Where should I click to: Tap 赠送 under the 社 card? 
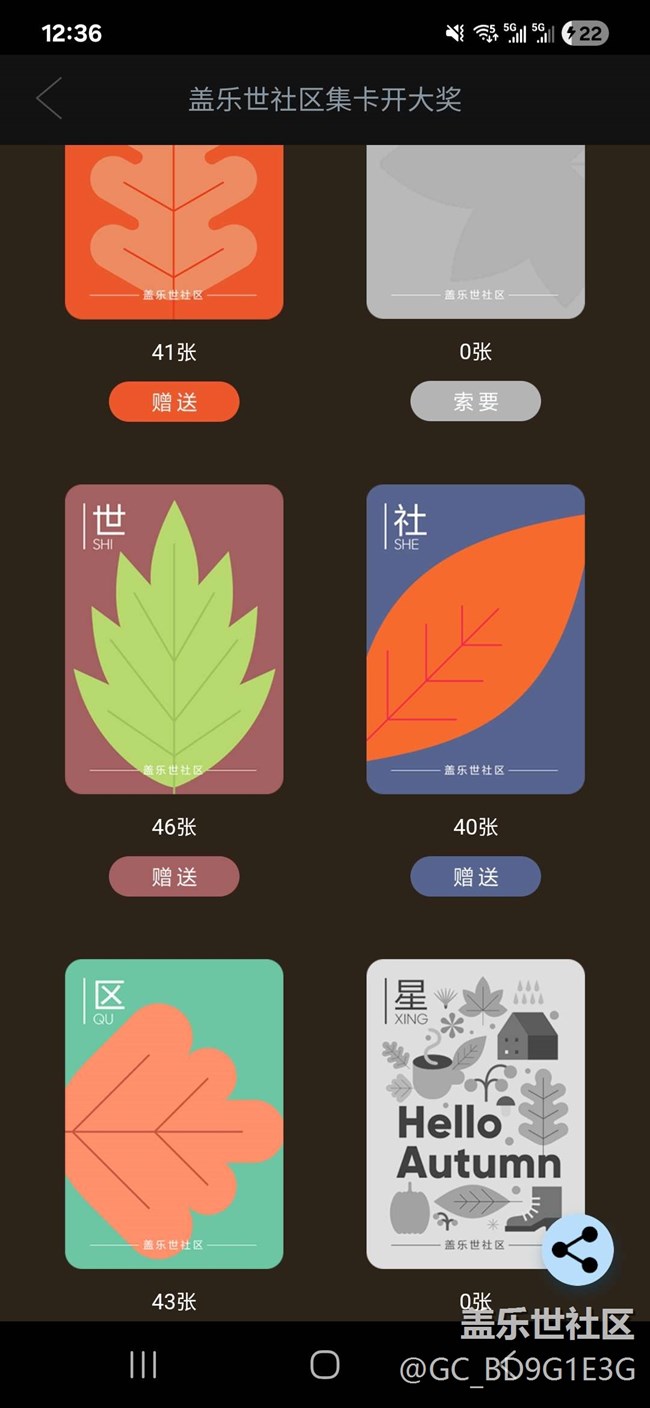[x=475, y=877]
